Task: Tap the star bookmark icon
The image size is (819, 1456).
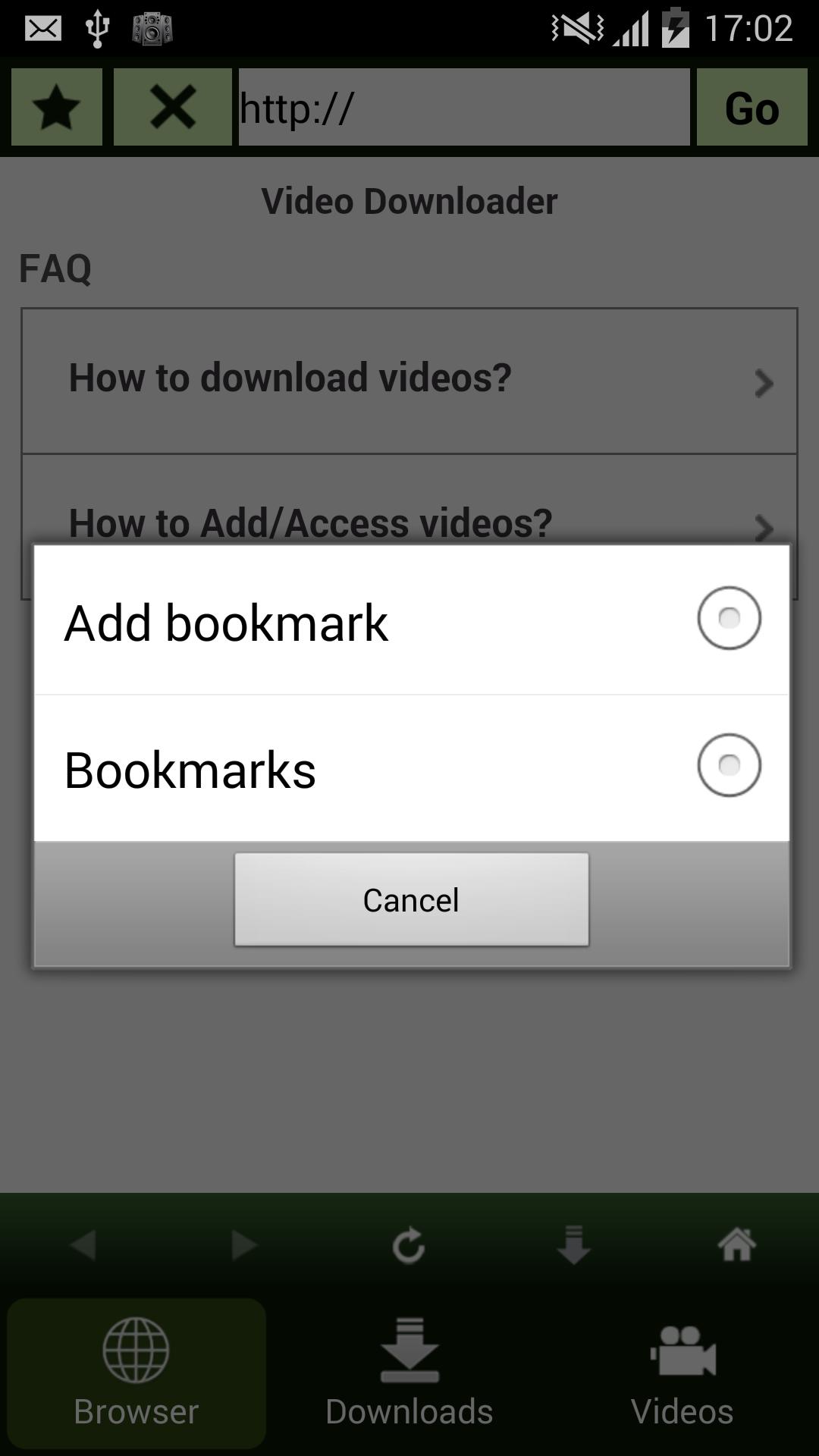Action: 57,107
